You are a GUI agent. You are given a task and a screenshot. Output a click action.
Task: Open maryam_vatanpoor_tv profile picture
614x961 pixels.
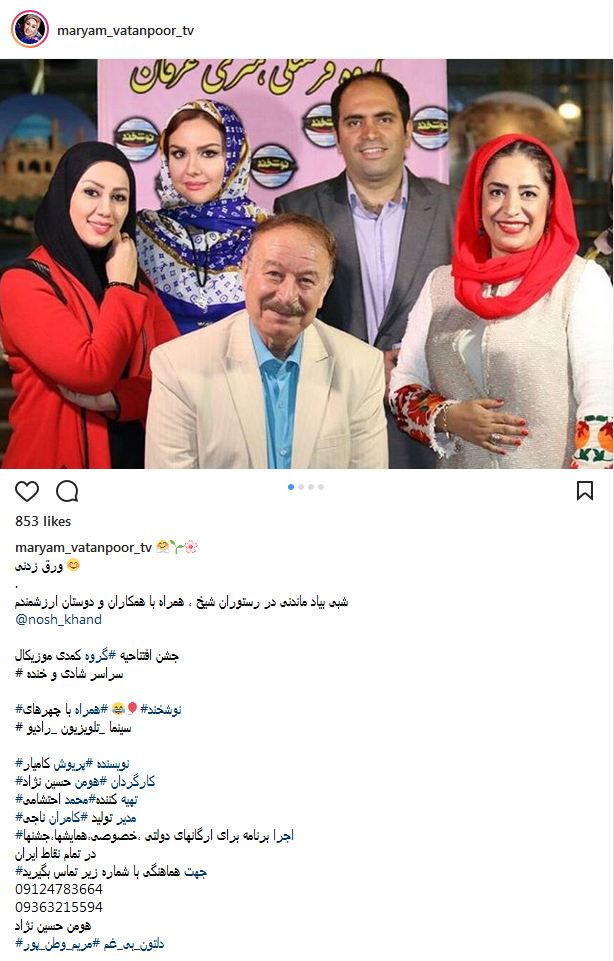(29, 30)
